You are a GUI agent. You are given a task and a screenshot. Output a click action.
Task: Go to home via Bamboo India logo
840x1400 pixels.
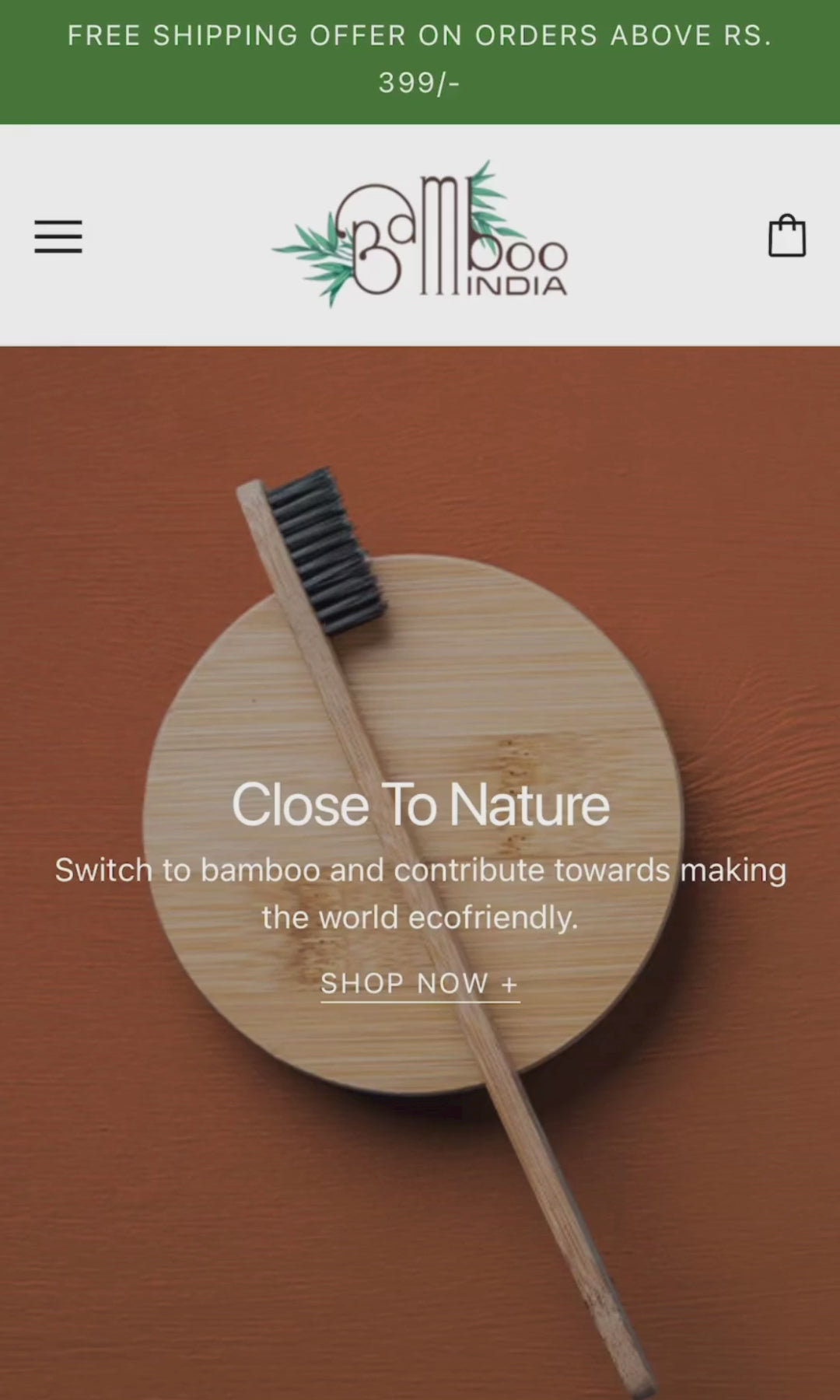[420, 234]
